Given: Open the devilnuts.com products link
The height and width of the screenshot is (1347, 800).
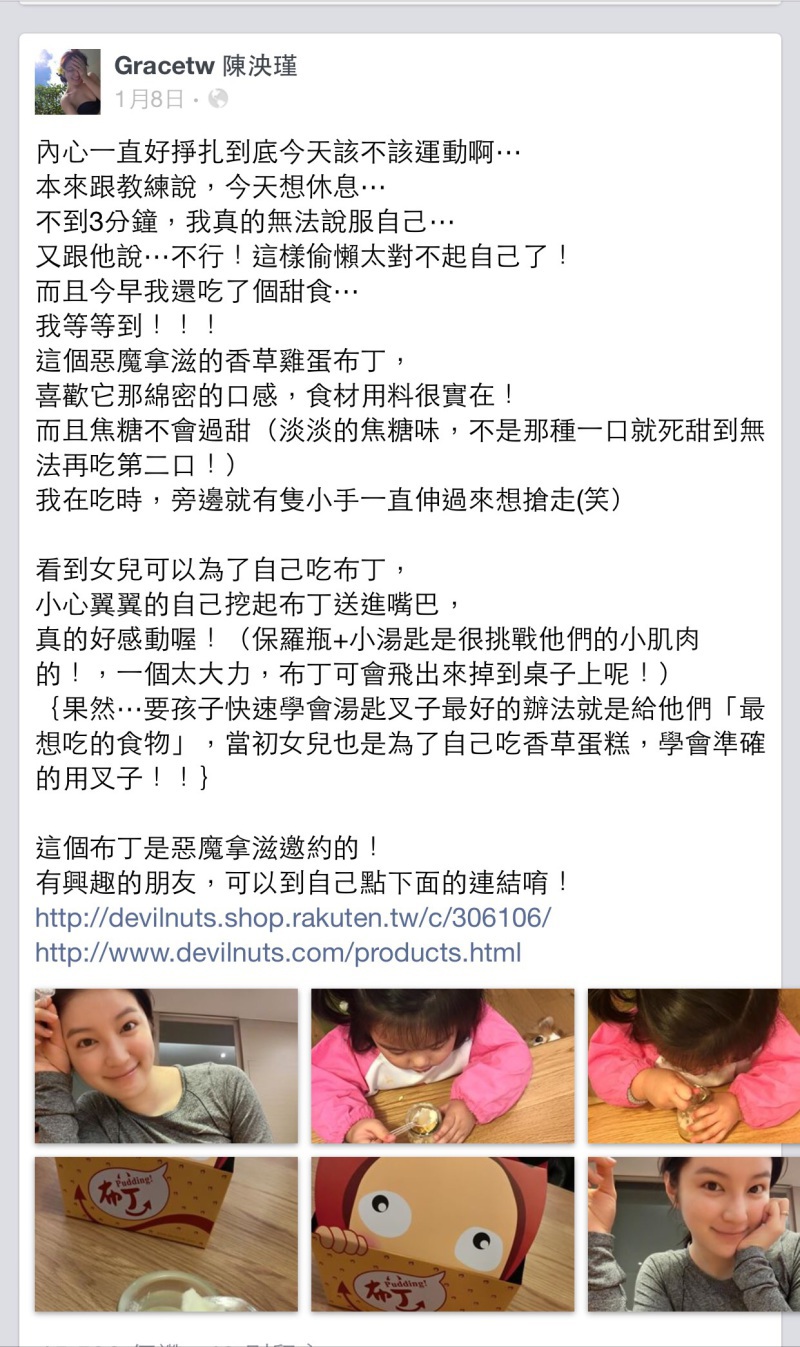Looking at the screenshot, I should tap(278, 952).
